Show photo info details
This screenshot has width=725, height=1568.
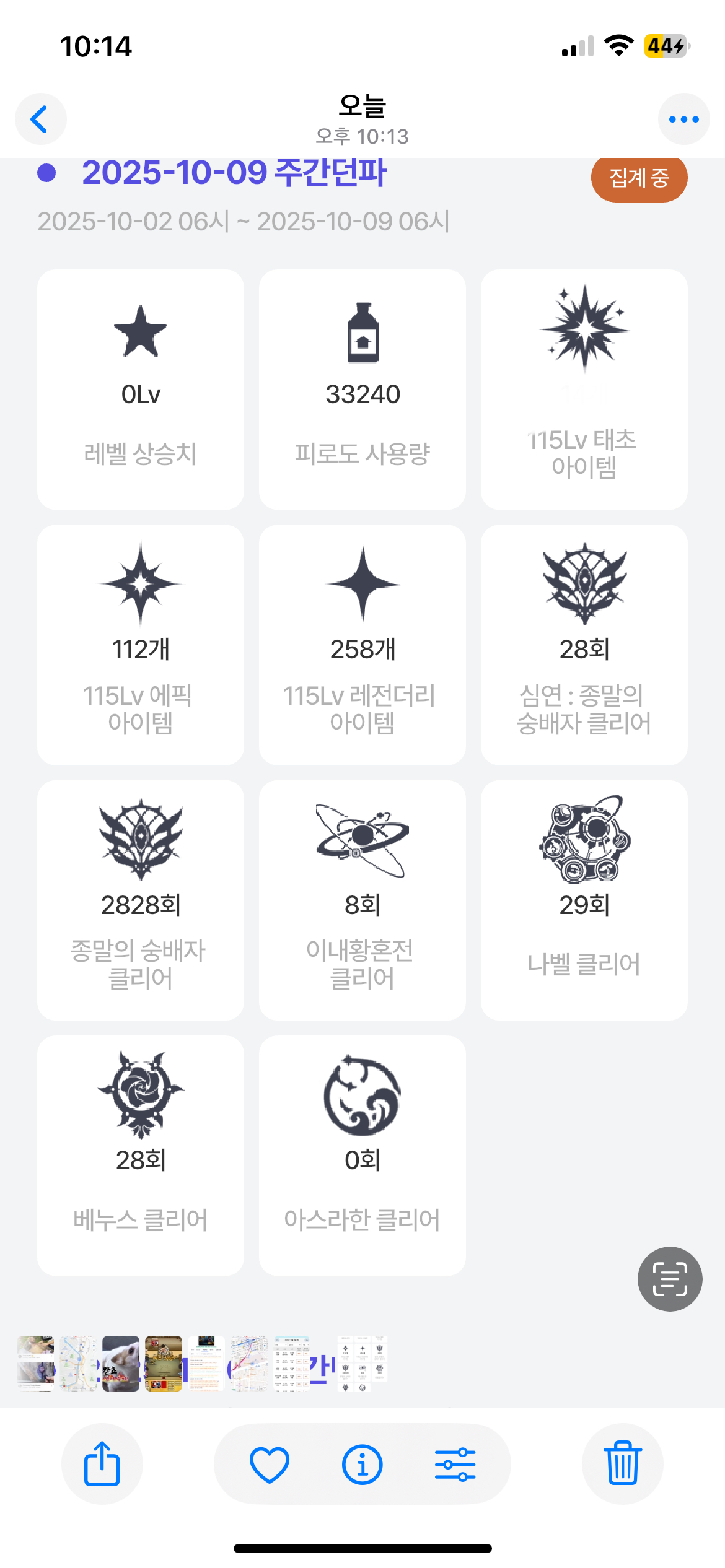[362, 1464]
